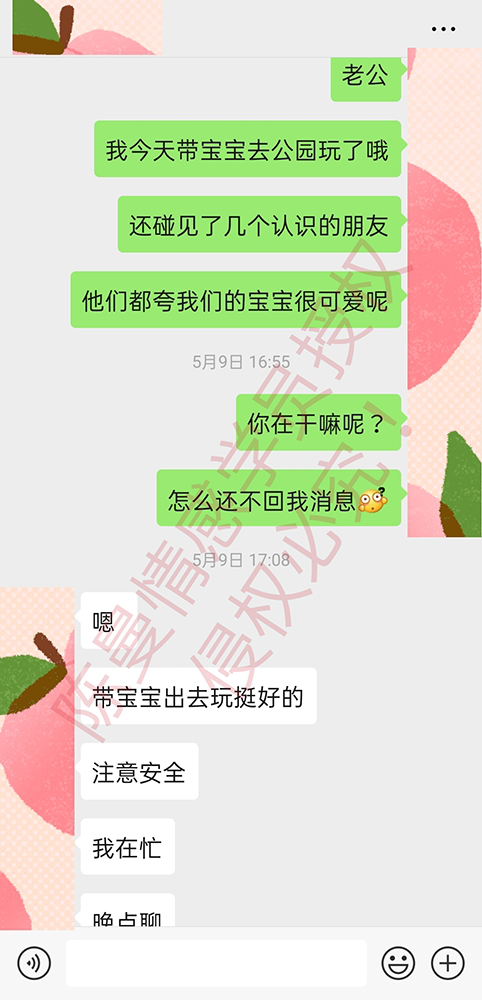482x1000 pixels.
Task: Focus the message text field
Action: pos(216,963)
